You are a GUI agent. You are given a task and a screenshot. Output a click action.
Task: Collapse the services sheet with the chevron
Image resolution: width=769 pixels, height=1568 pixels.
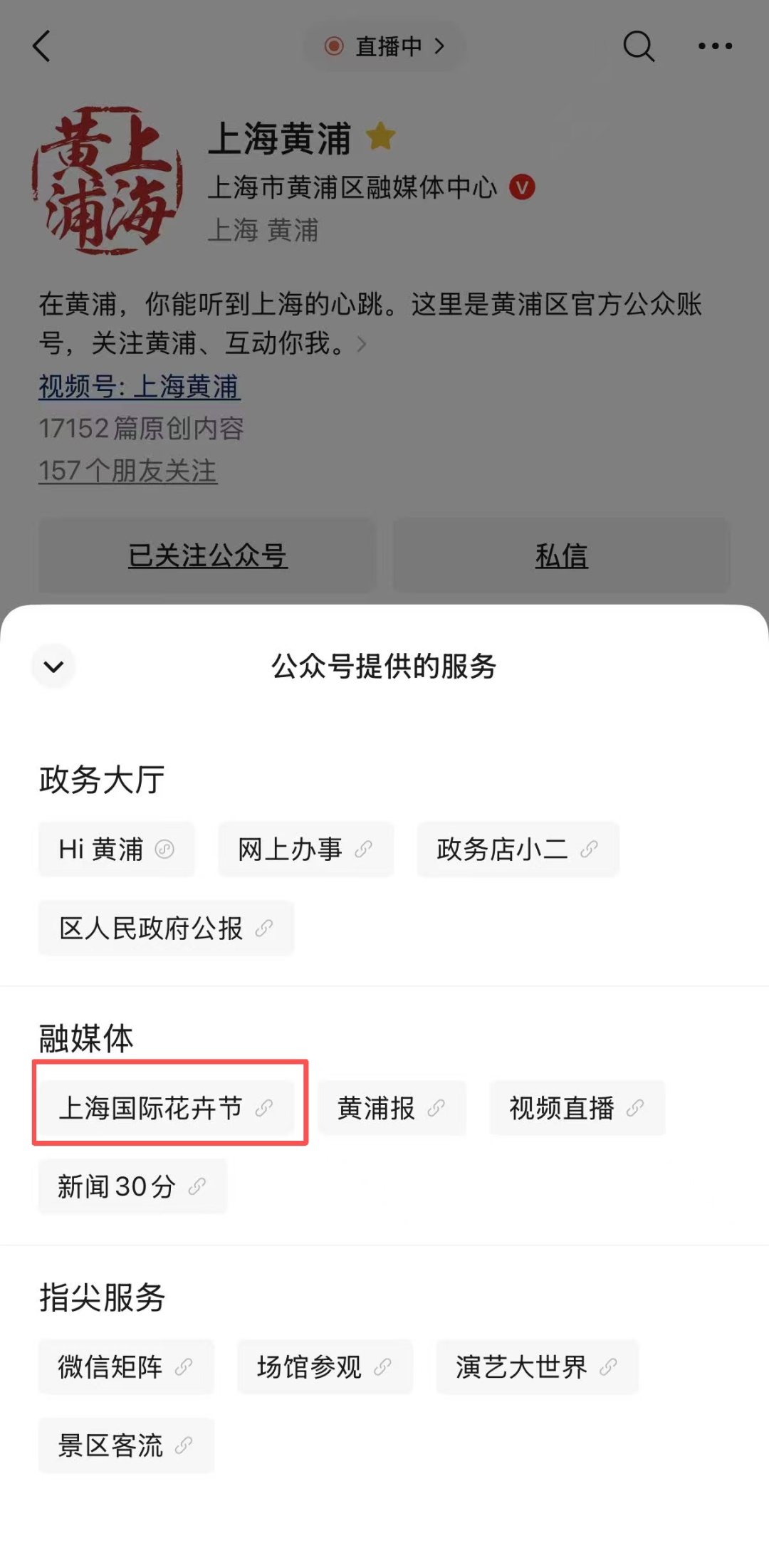[x=53, y=667]
